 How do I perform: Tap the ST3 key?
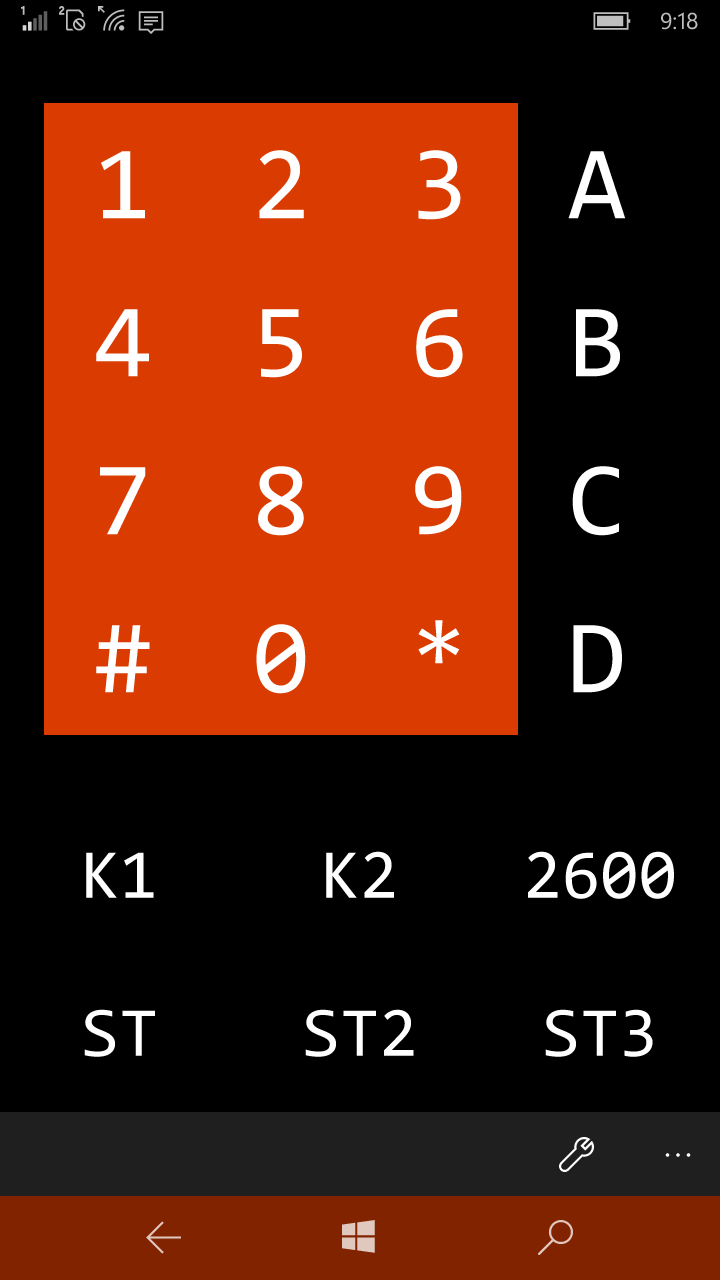pos(599,1034)
